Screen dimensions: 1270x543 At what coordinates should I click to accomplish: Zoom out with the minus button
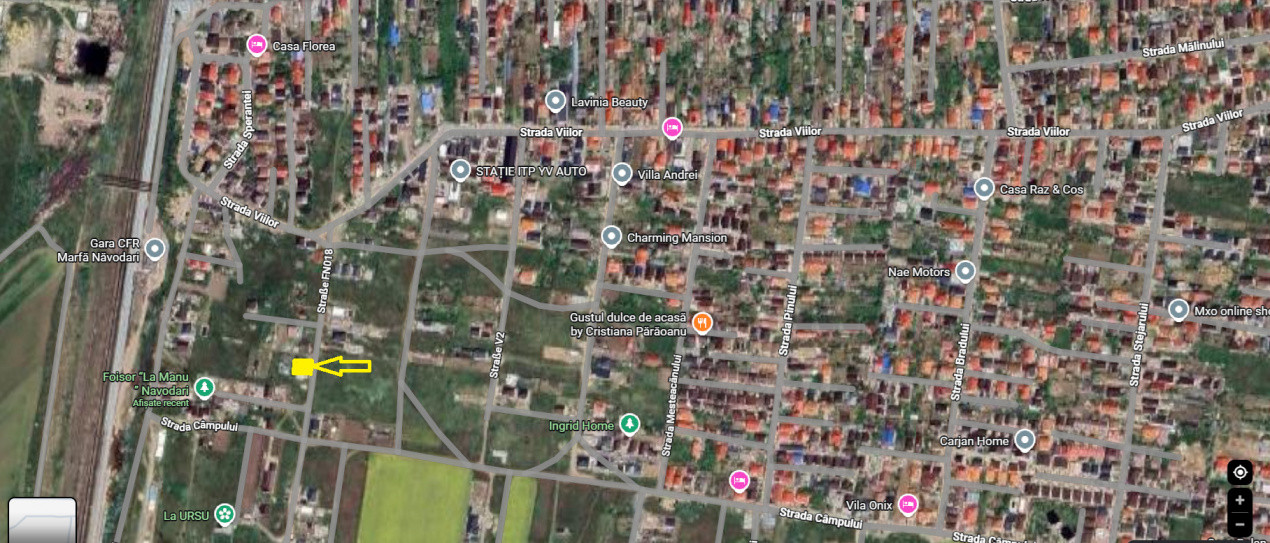1240,524
